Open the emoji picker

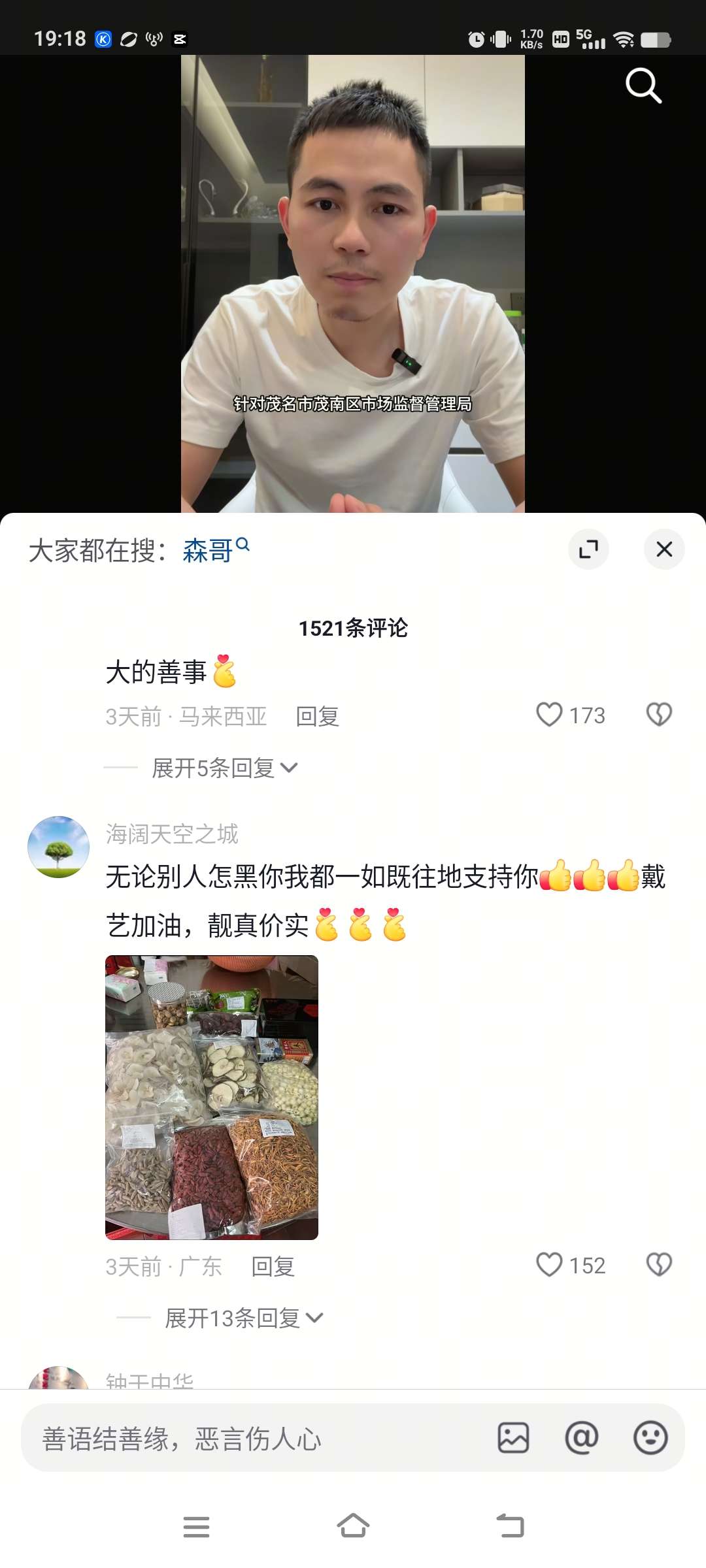[x=650, y=1438]
